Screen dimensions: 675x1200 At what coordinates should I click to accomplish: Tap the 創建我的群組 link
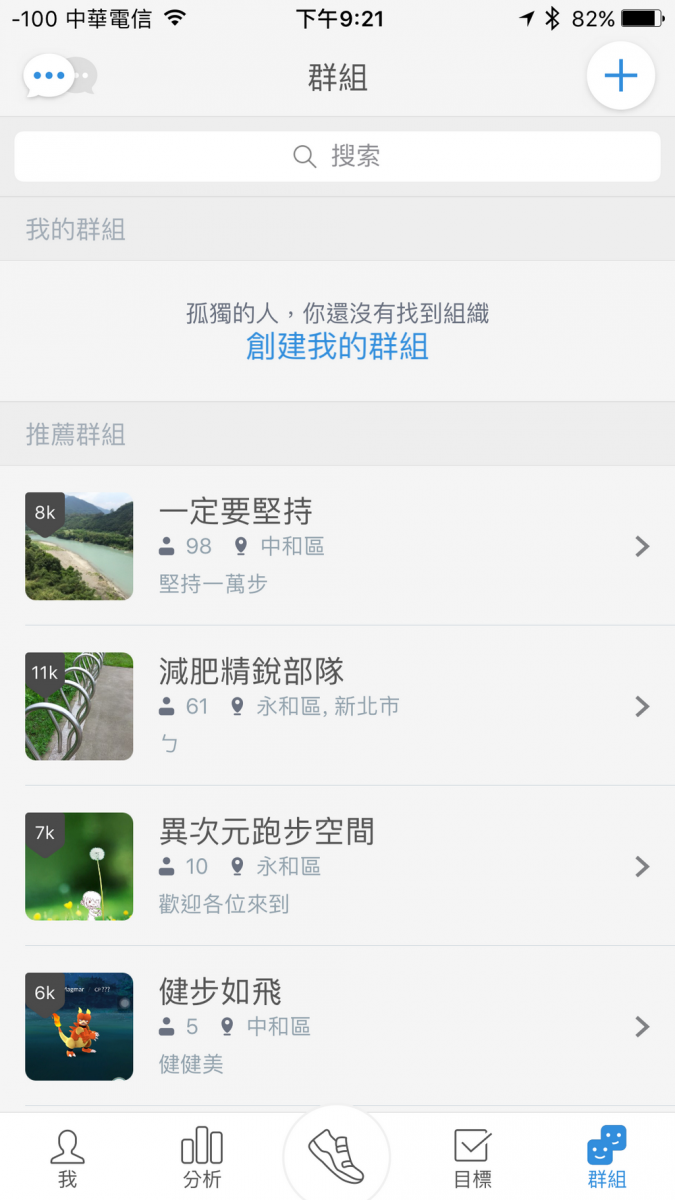337,347
